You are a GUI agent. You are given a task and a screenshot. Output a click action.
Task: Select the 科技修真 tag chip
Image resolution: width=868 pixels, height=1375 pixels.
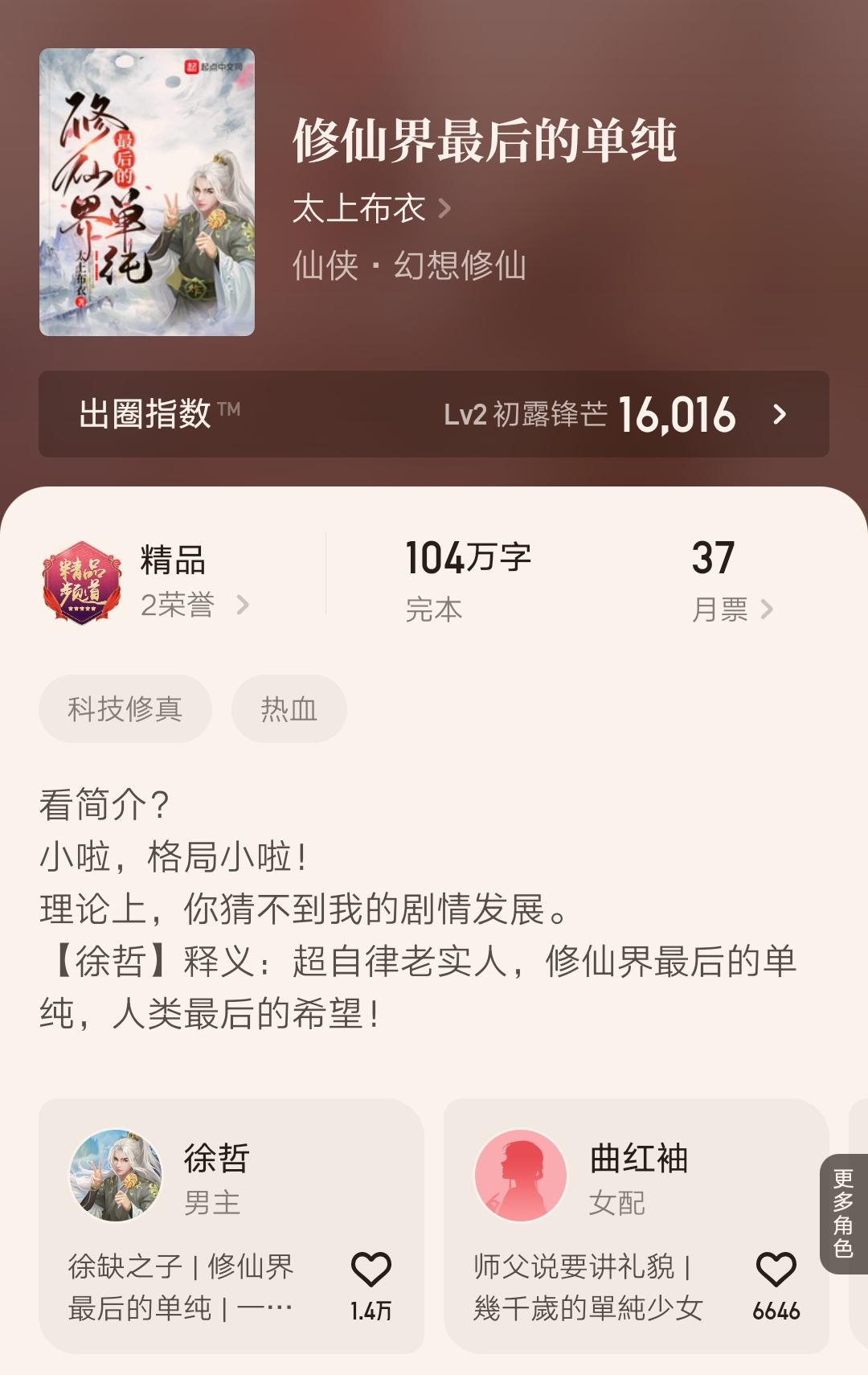pyautogui.click(x=125, y=709)
